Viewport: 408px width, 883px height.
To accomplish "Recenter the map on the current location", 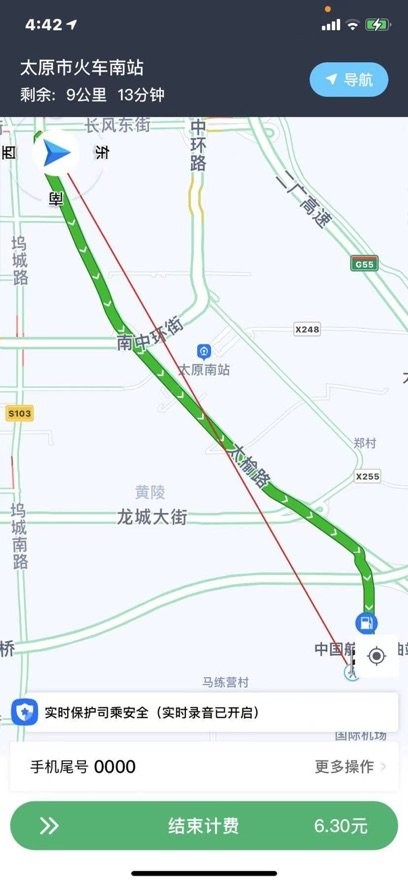I will click(376, 656).
